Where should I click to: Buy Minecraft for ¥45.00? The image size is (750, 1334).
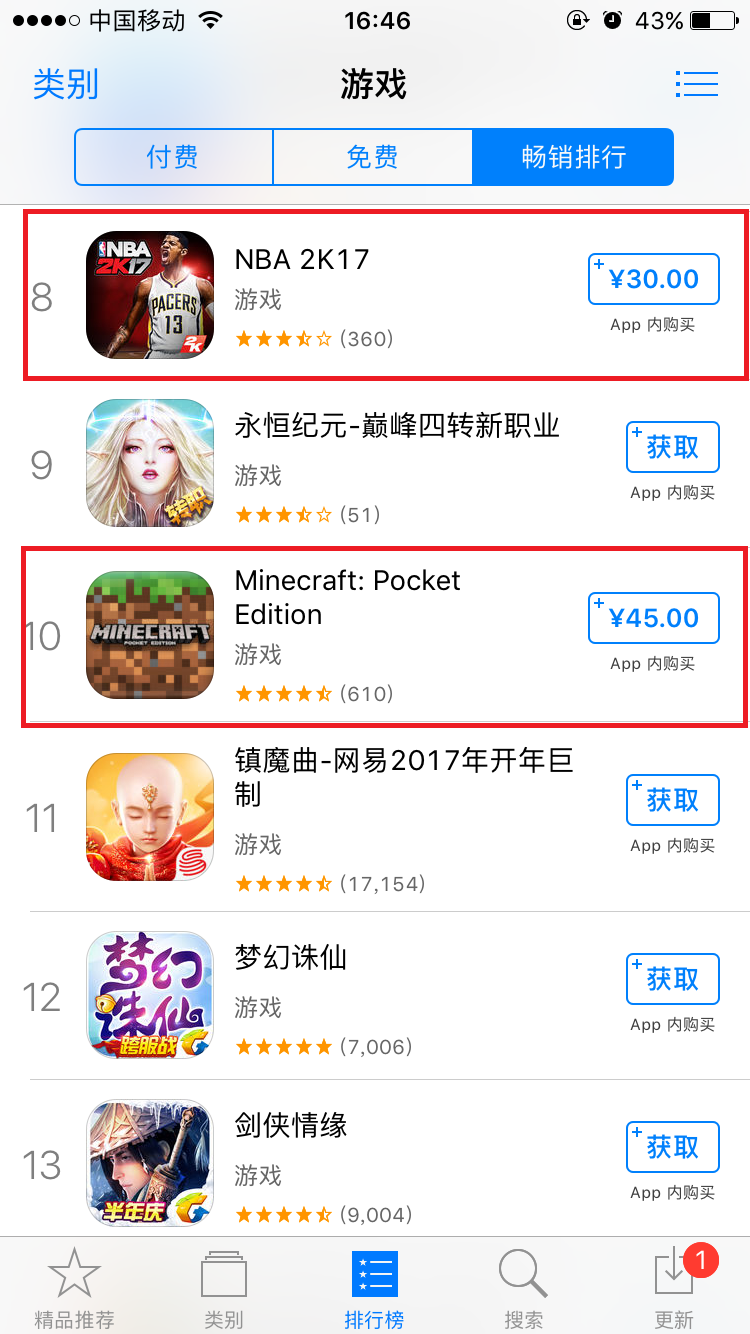click(x=653, y=618)
